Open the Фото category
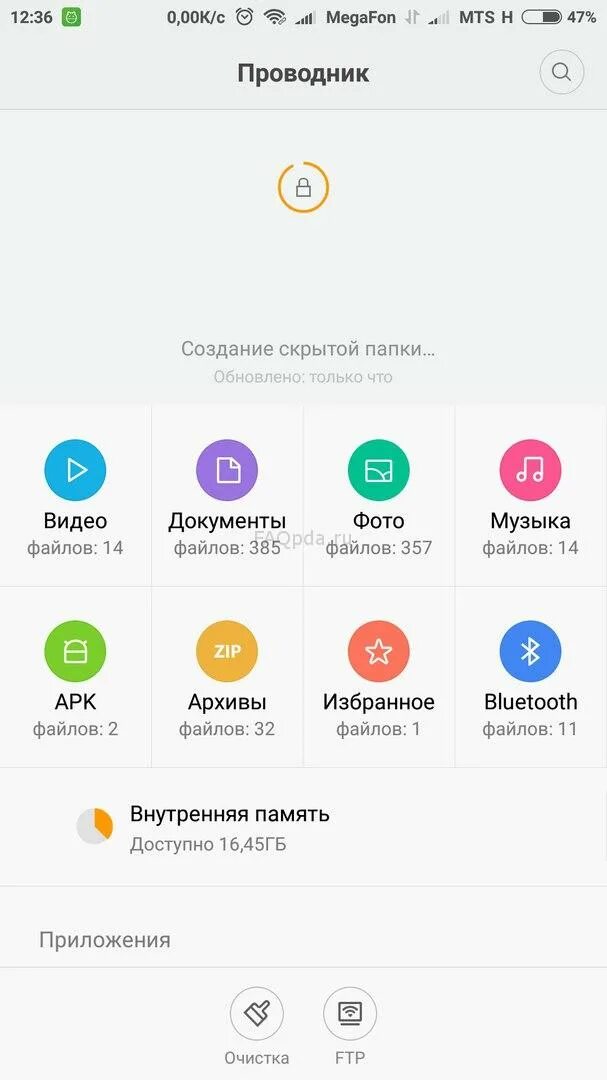 378,496
